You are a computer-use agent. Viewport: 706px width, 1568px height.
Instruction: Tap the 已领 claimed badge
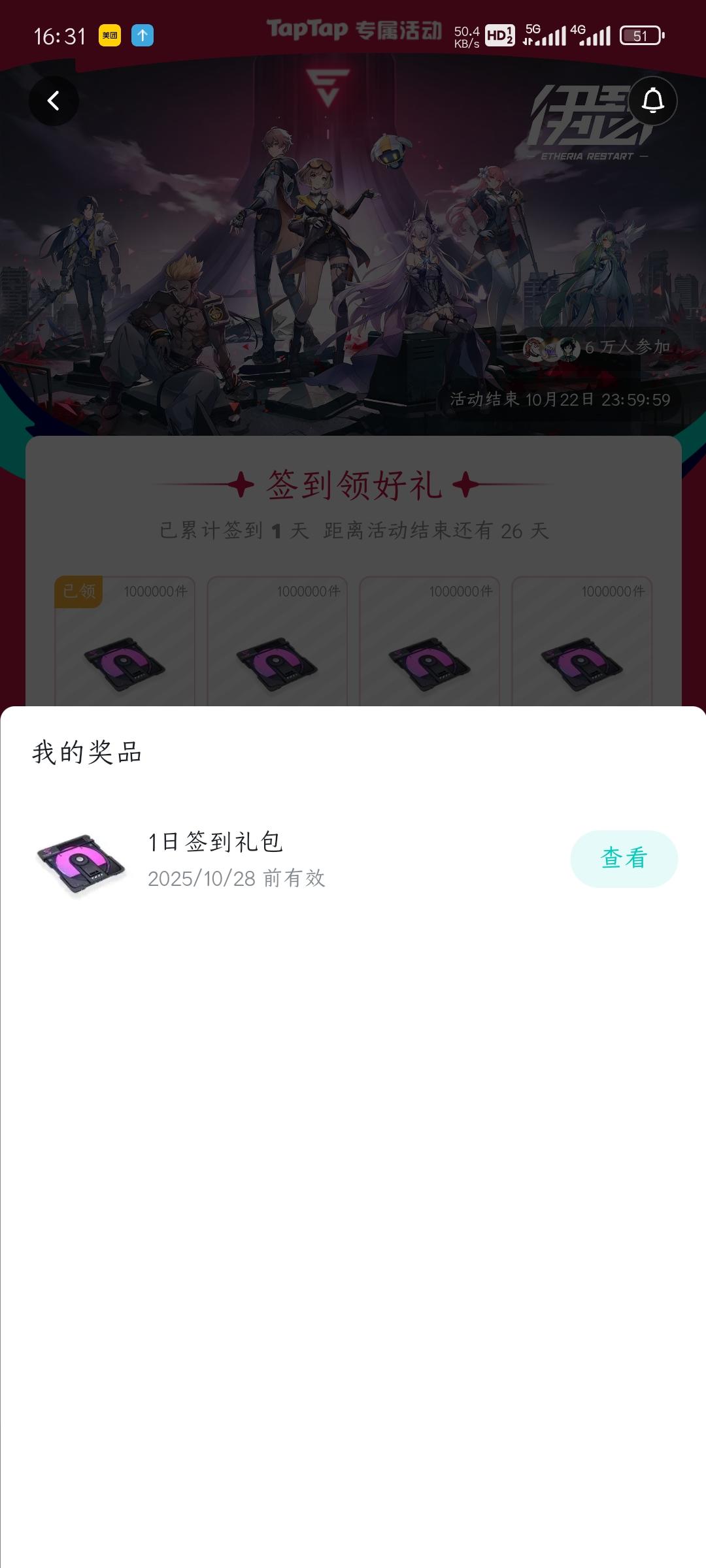click(78, 590)
